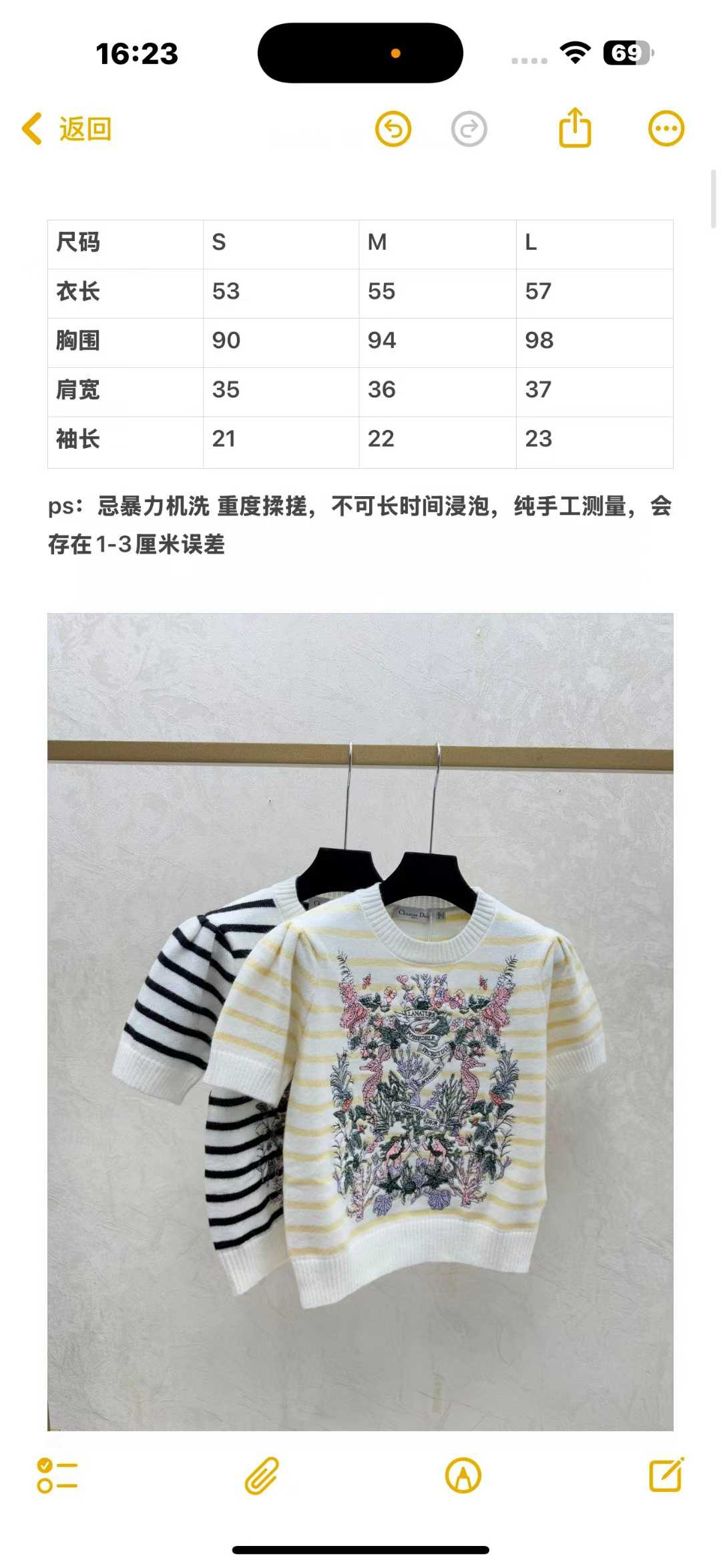Tap the redo arrow icon
The image size is (721, 1568).
tap(469, 129)
